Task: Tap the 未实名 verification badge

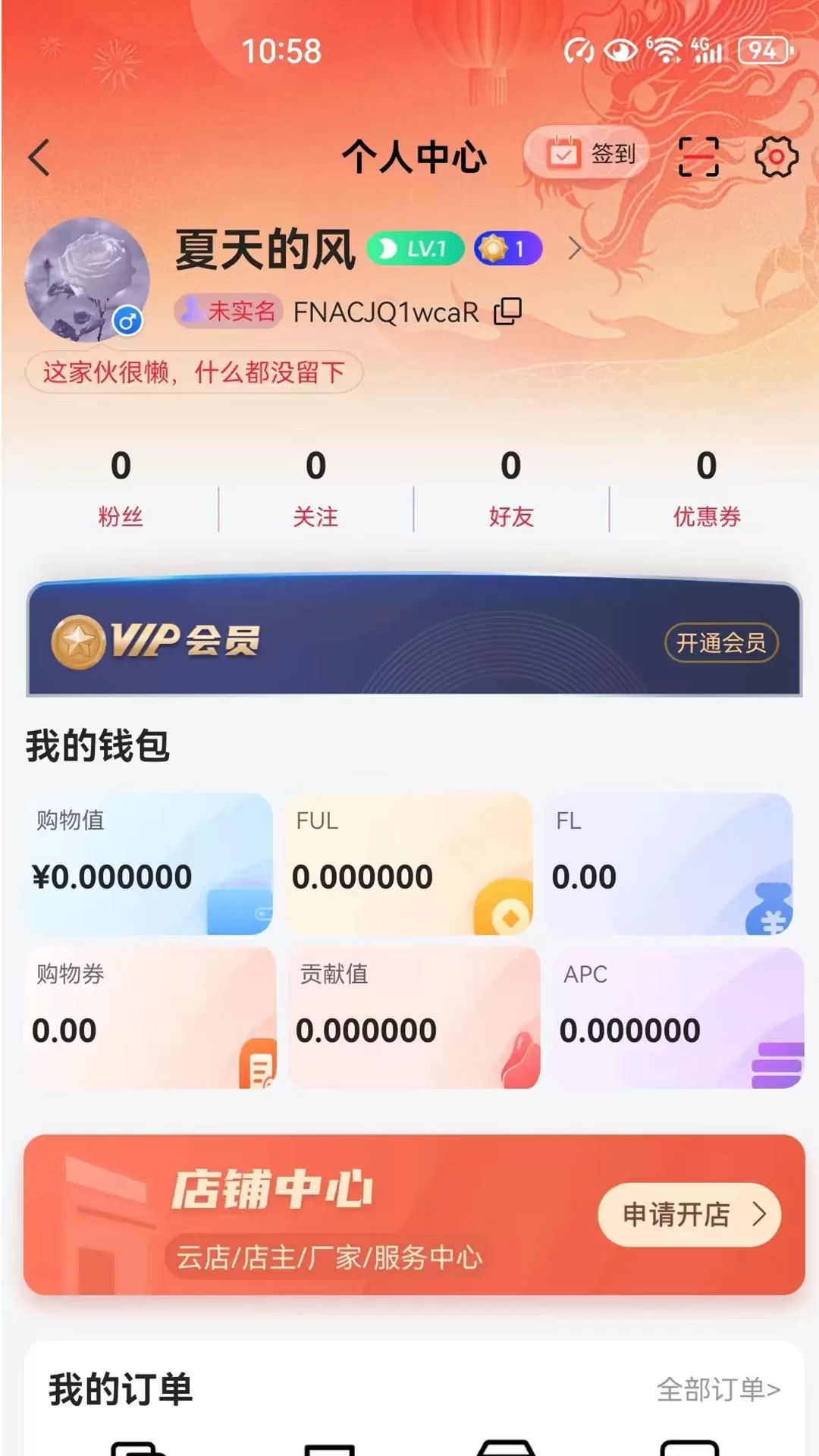Action: tap(227, 311)
